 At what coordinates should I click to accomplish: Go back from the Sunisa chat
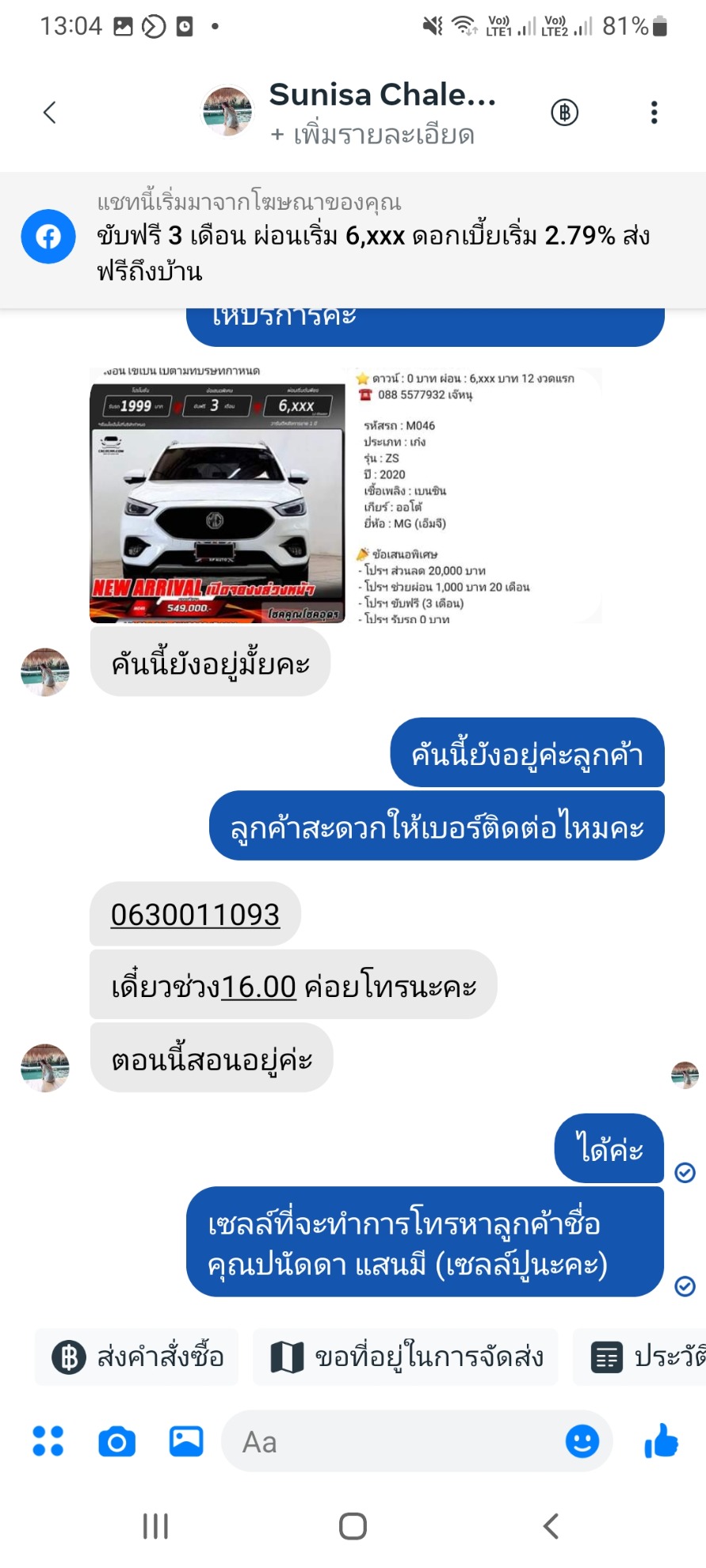[x=49, y=112]
